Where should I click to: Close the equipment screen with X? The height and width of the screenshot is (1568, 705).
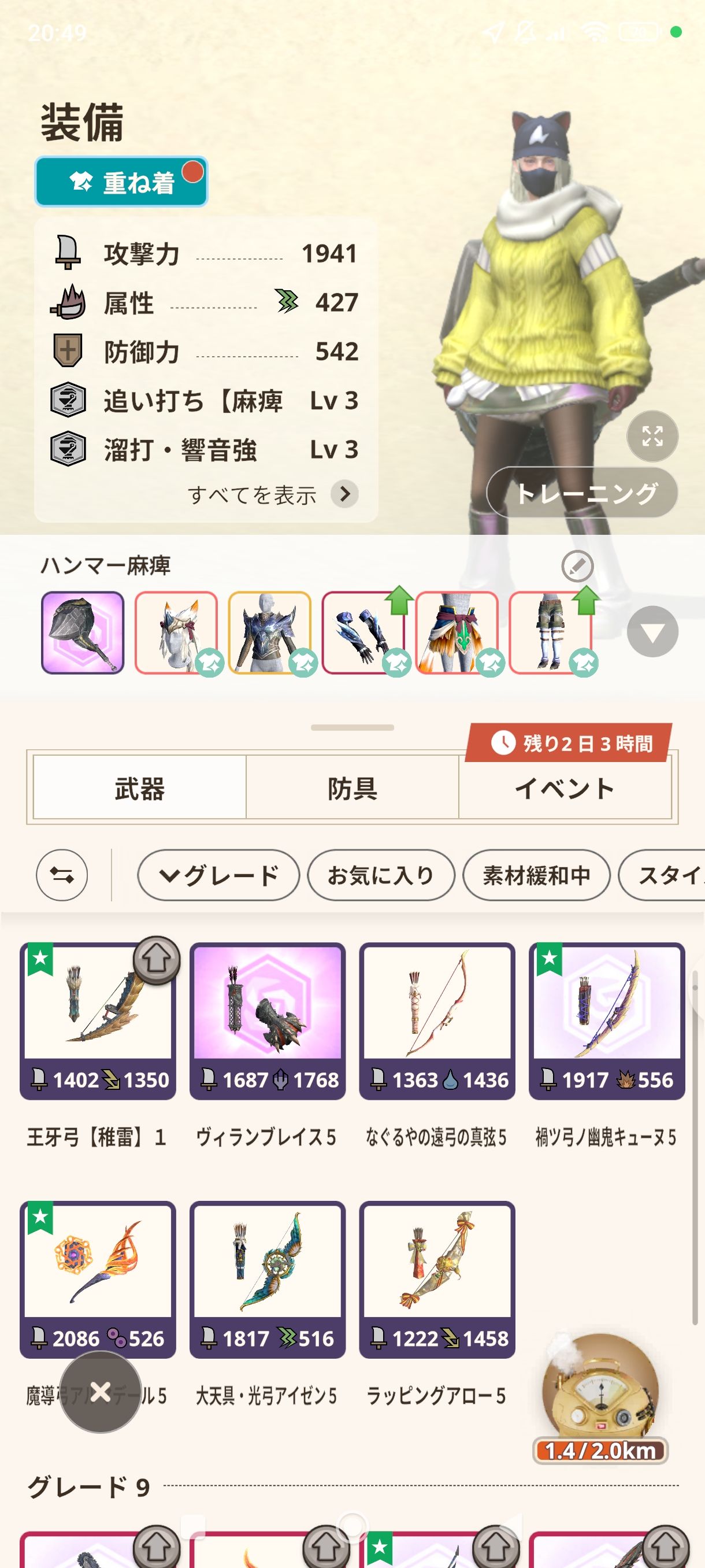[x=101, y=1392]
